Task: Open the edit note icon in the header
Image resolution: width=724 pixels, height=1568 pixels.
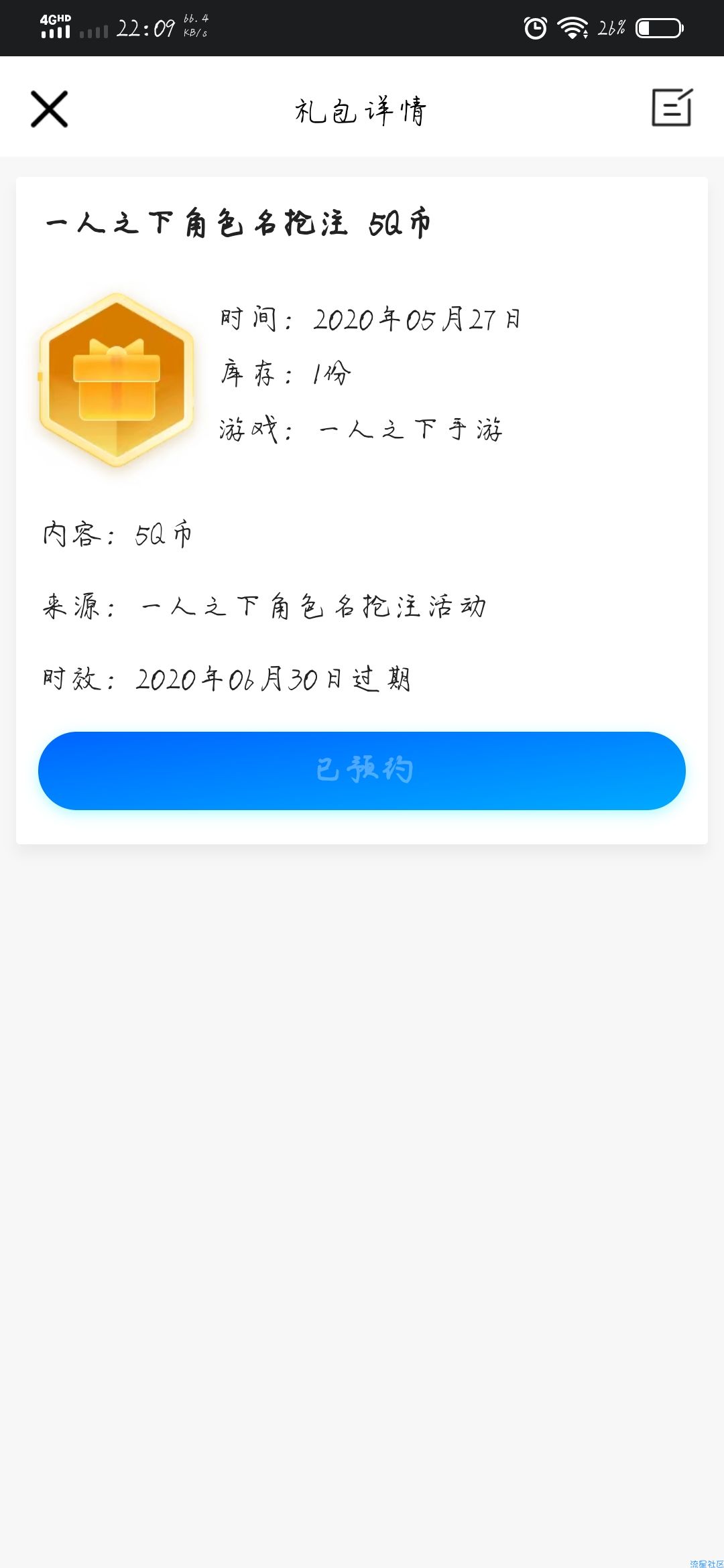Action: click(x=672, y=107)
